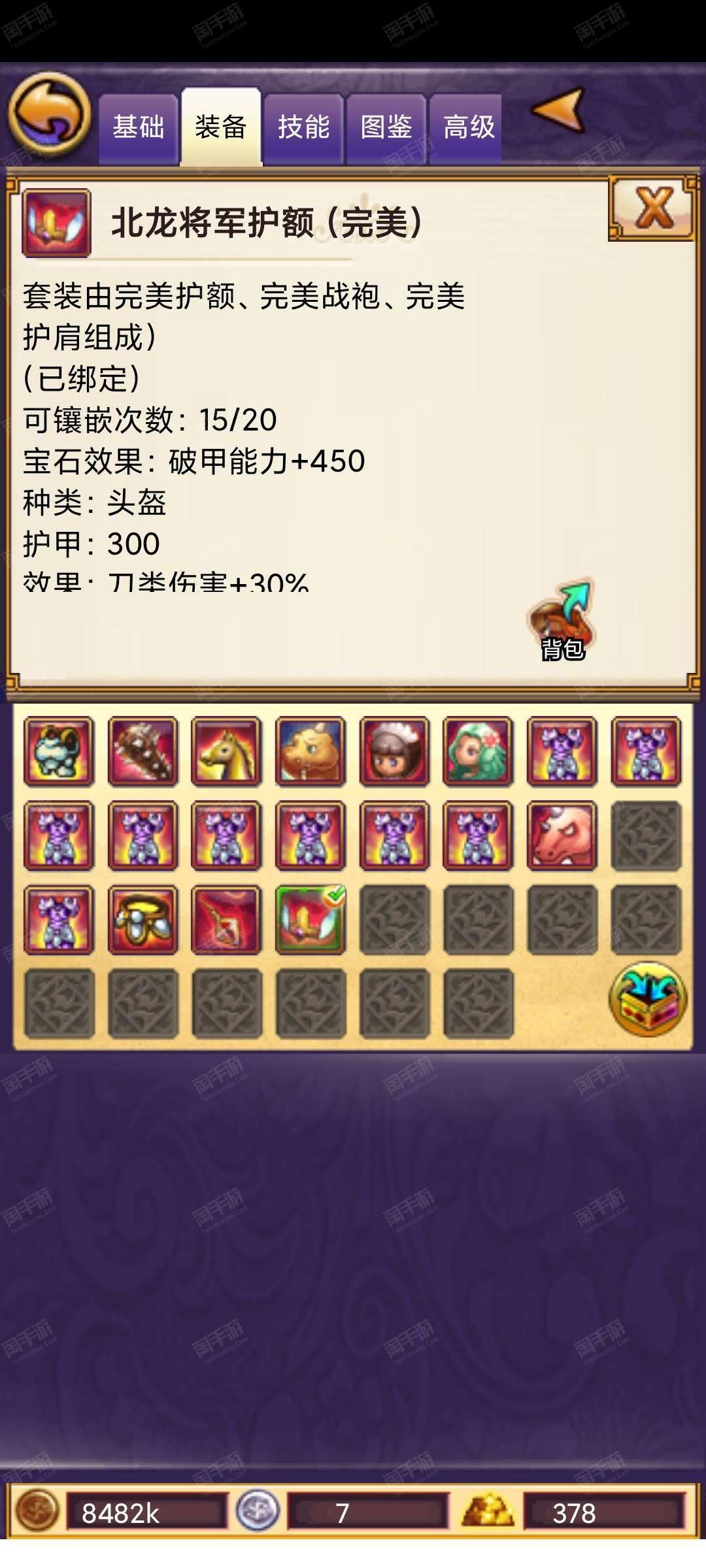This screenshot has height=1568, width=706.
Task: Close the item detail panel
Action: [x=651, y=208]
